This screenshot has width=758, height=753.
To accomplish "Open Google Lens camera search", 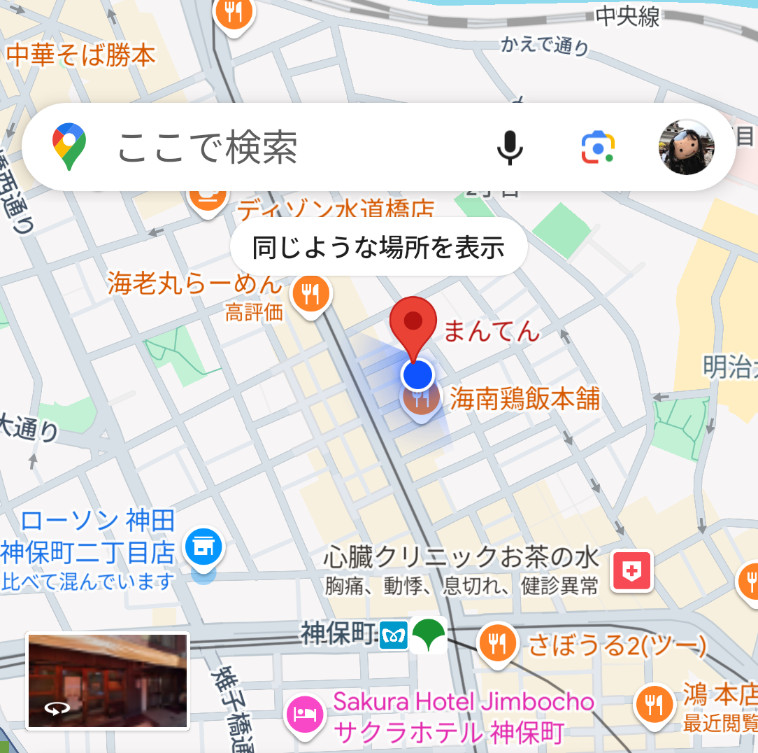I will (598, 148).
